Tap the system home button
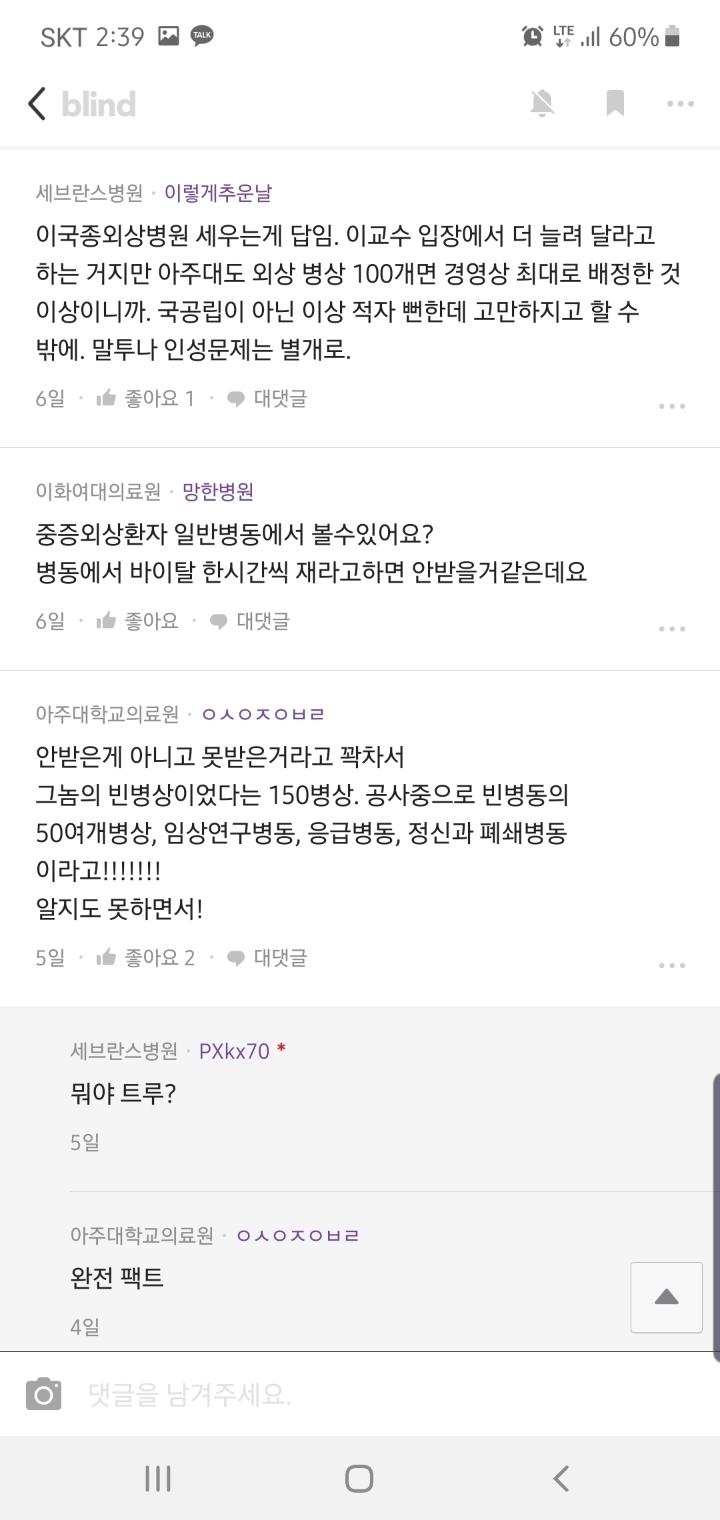The height and width of the screenshot is (1520, 720). pyautogui.click(x=359, y=1478)
